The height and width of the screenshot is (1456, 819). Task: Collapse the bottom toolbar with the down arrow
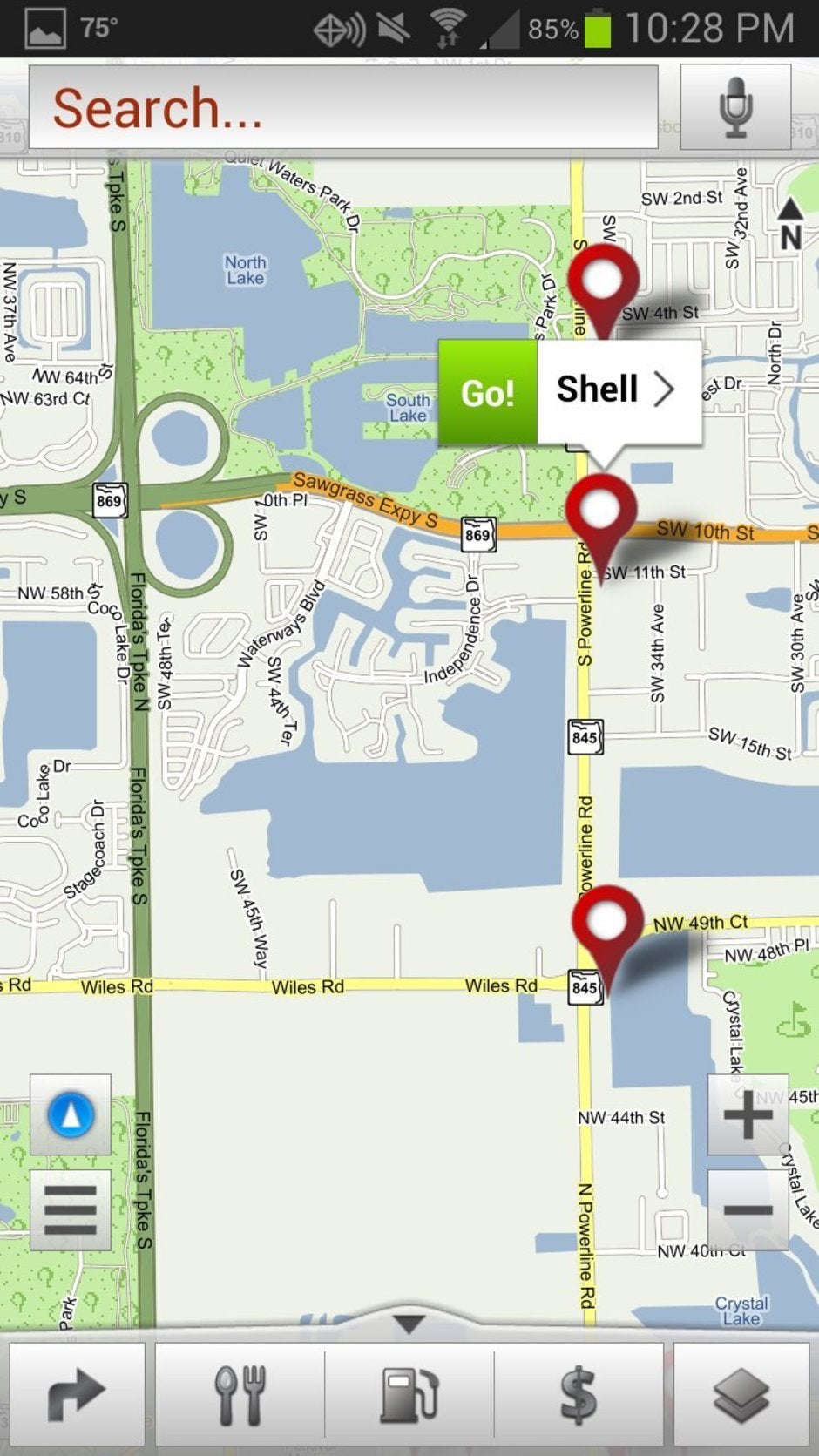pos(409,1324)
